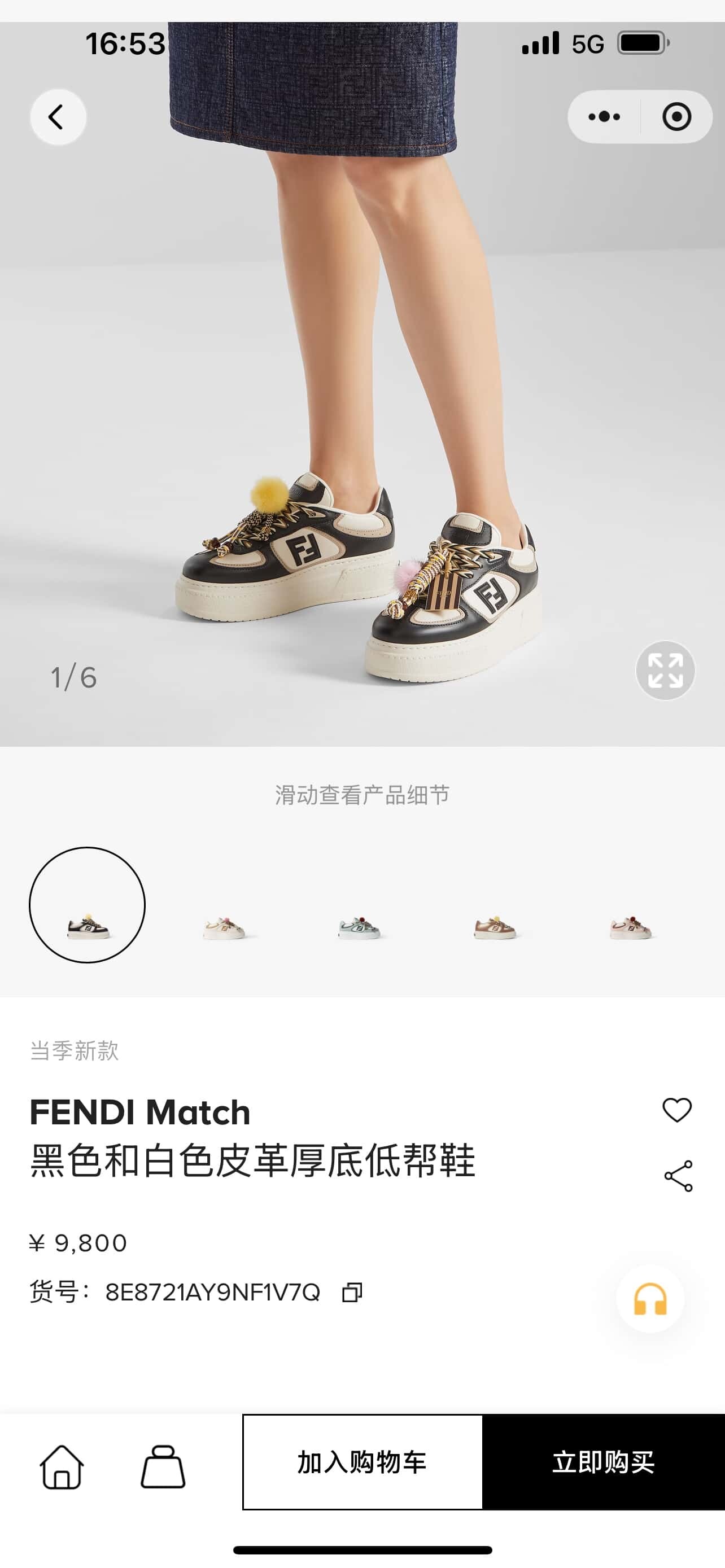Tap 立即购买 to buy now

[x=603, y=1462]
